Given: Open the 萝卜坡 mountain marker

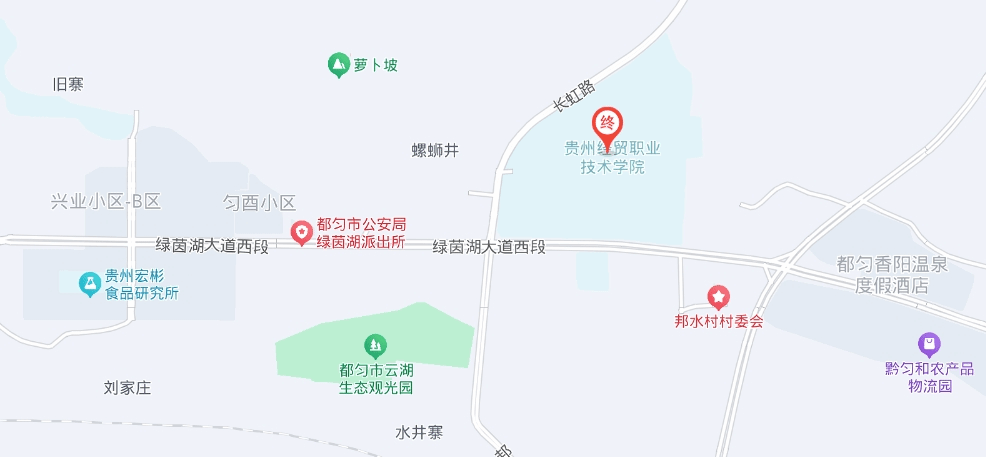Looking at the screenshot, I should pyautogui.click(x=339, y=65).
